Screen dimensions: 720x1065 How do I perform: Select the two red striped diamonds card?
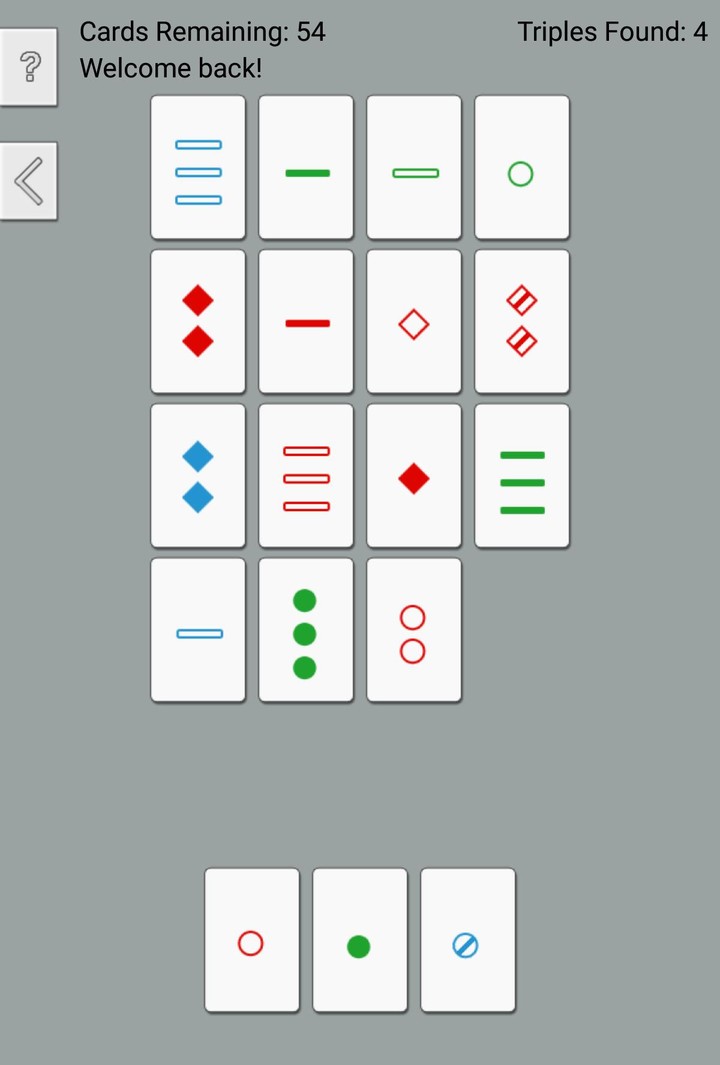pos(521,320)
